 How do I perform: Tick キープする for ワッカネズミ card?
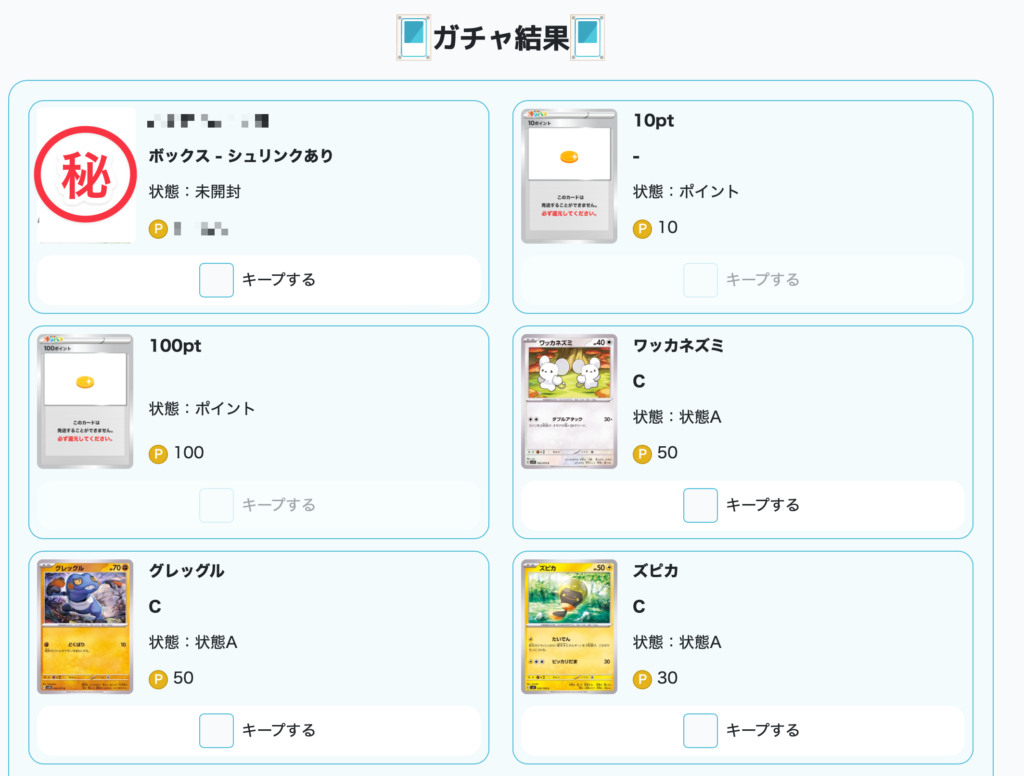coord(700,505)
